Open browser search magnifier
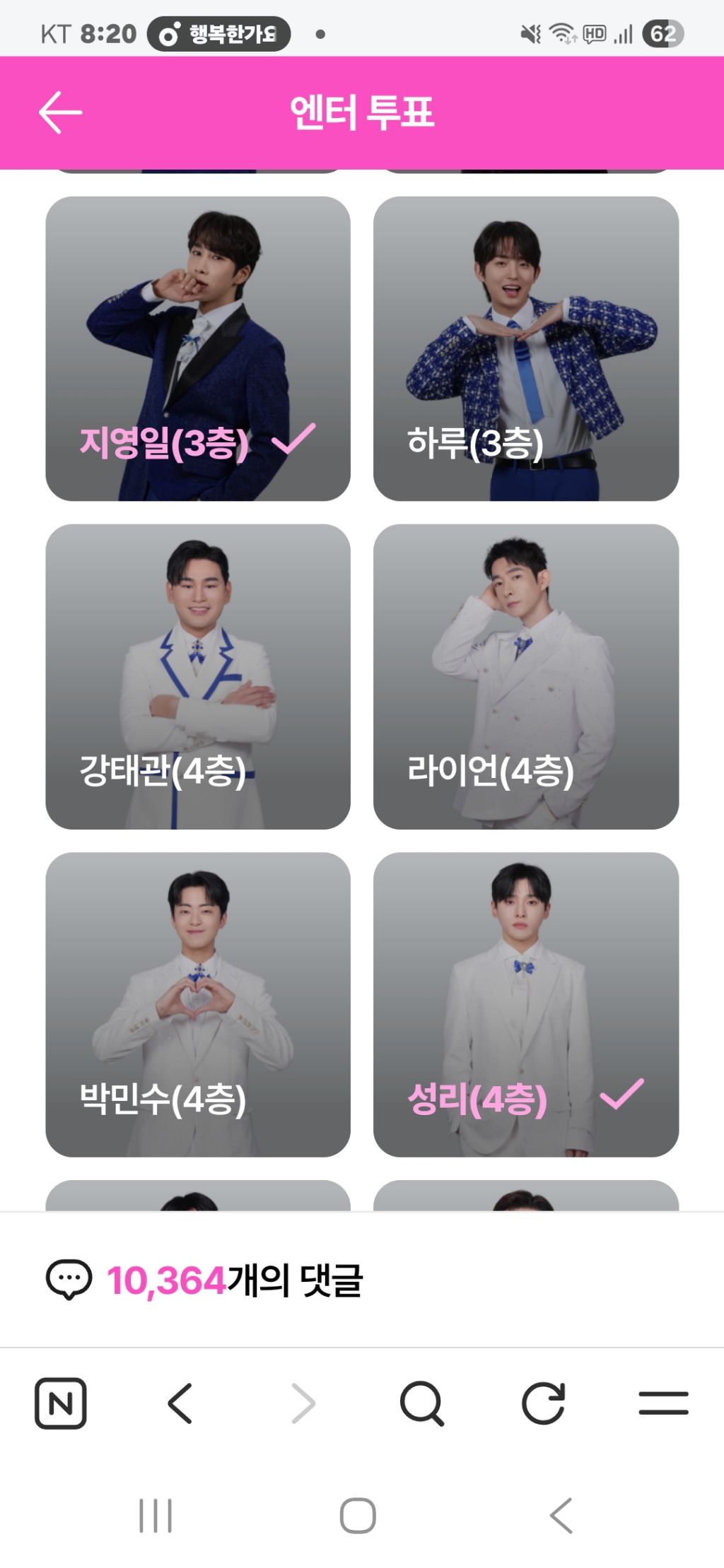Viewport: 724px width, 1568px height. [421, 1403]
